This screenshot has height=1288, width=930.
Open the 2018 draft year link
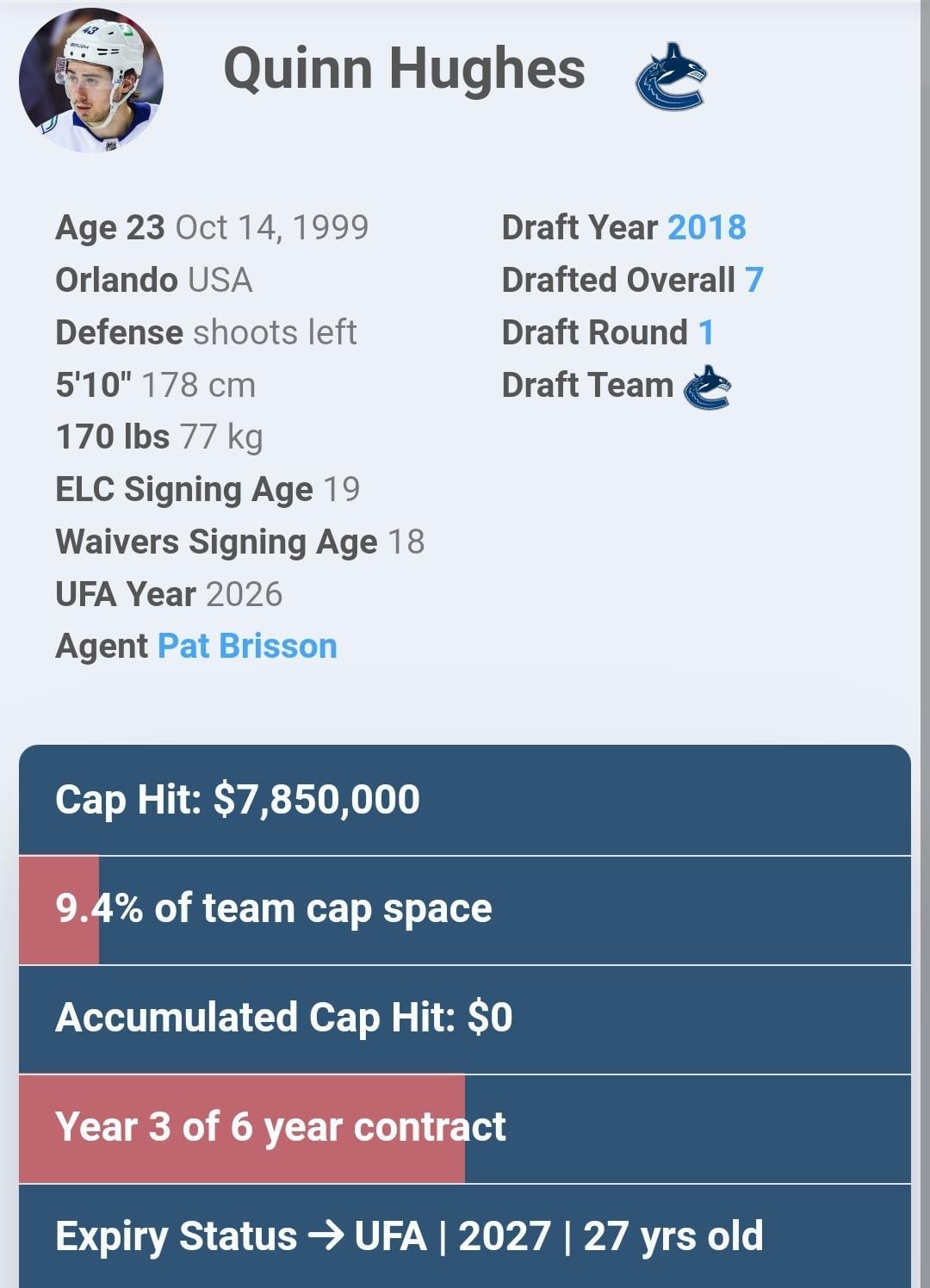point(706,227)
